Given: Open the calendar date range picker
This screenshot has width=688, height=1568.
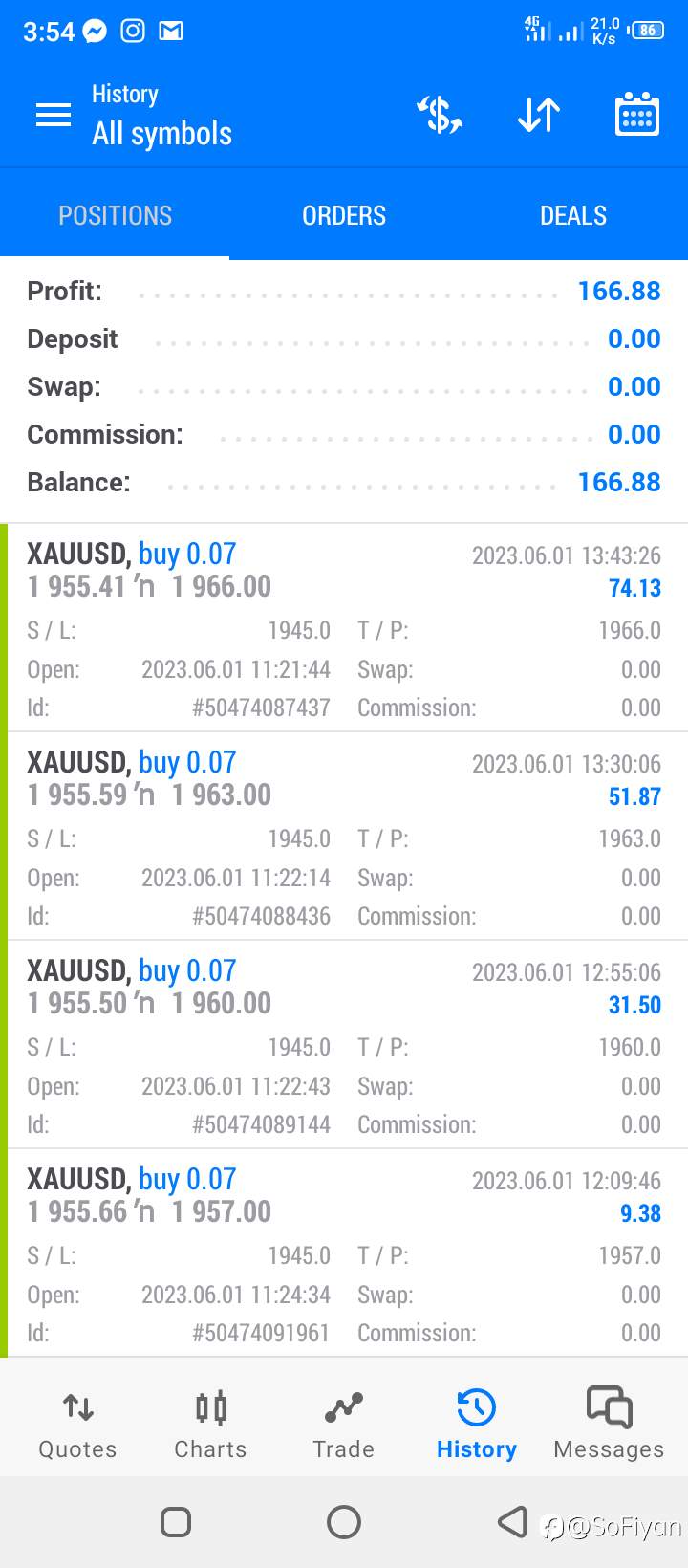Looking at the screenshot, I should [636, 116].
